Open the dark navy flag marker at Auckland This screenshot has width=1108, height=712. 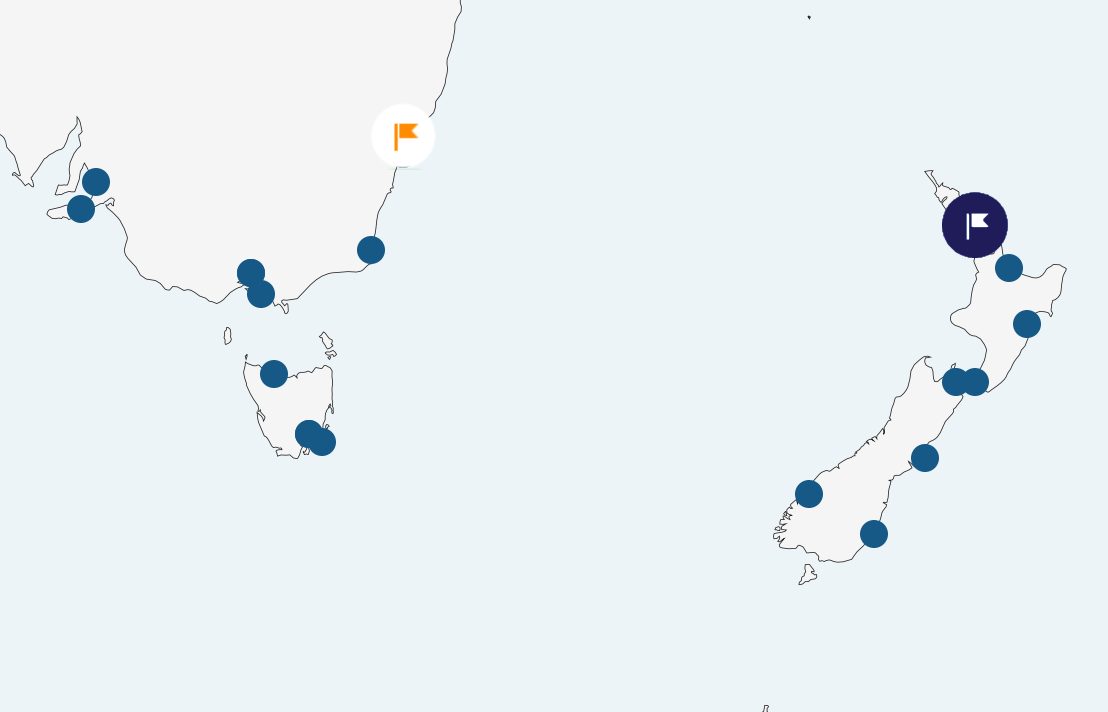[975, 225]
